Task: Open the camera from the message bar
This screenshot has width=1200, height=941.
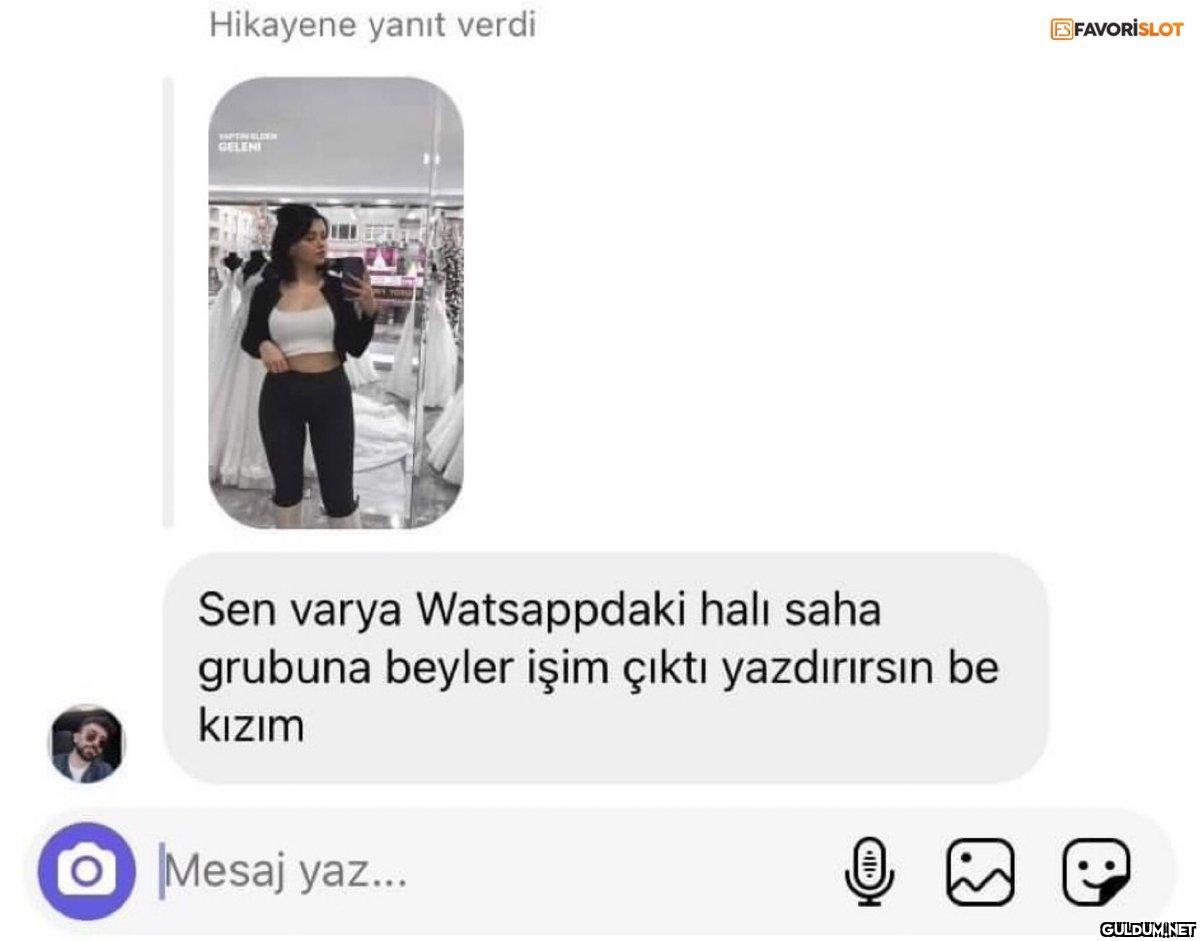Action: [86, 871]
